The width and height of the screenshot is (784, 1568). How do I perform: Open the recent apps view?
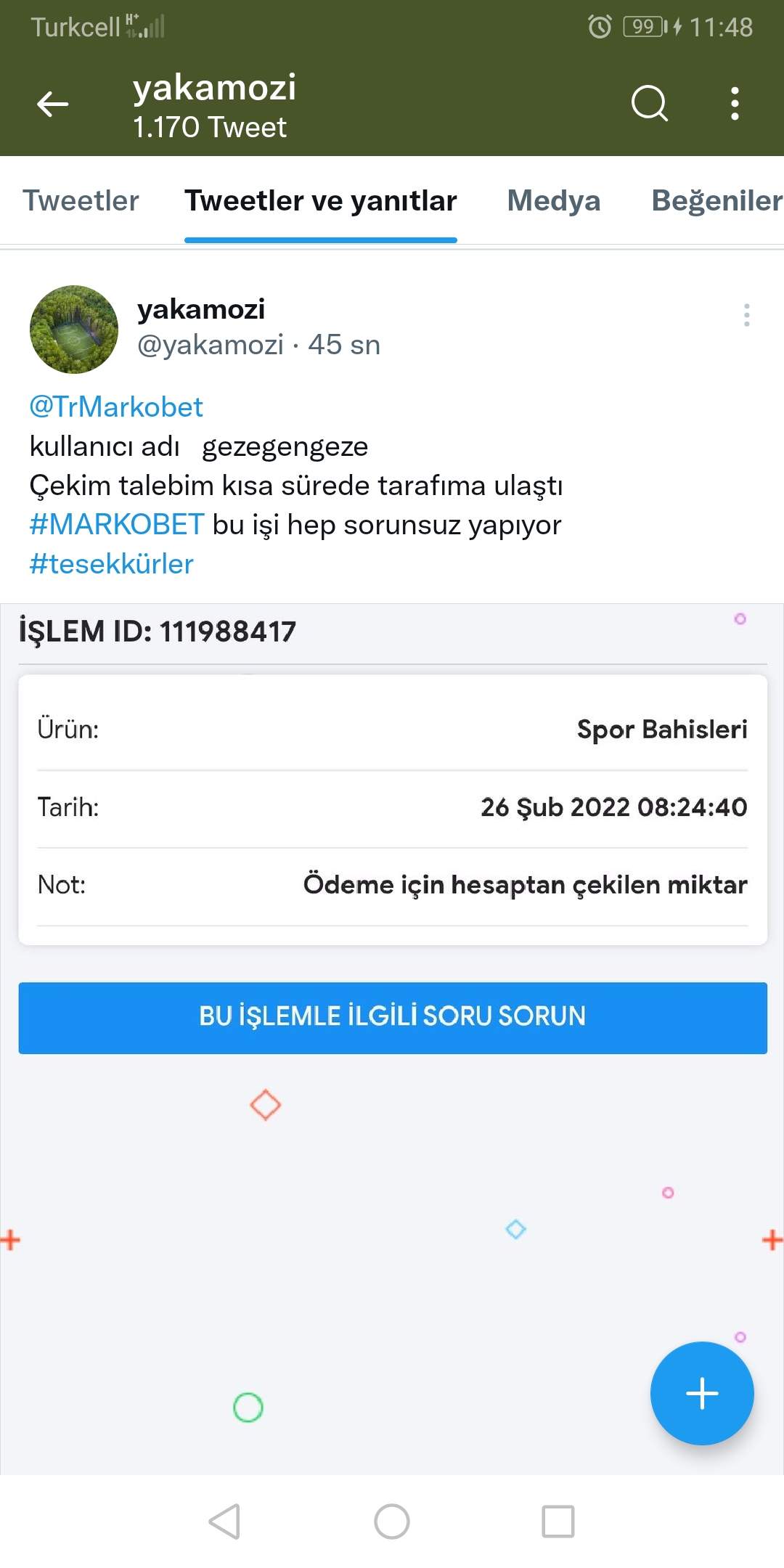558,1521
